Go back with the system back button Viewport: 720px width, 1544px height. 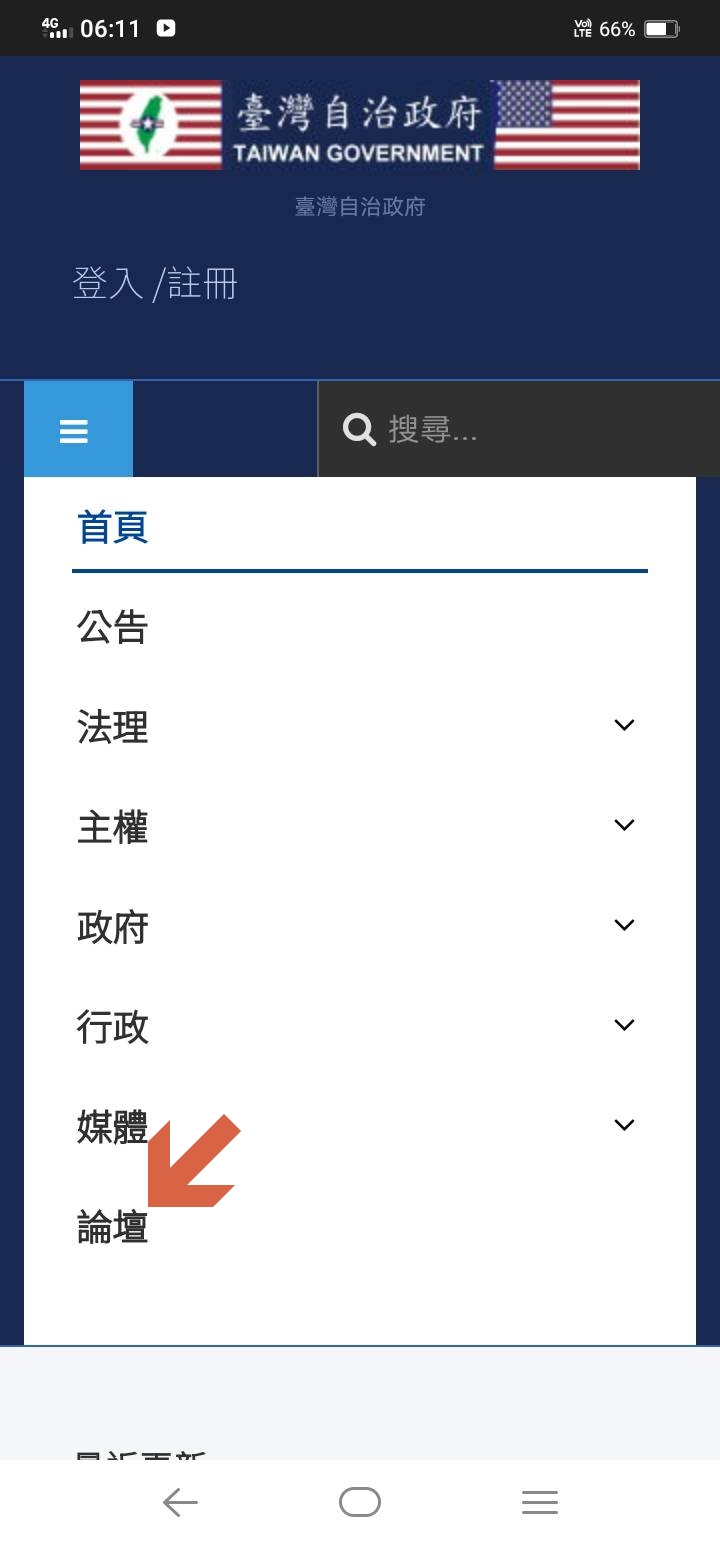pos(180,1502)
